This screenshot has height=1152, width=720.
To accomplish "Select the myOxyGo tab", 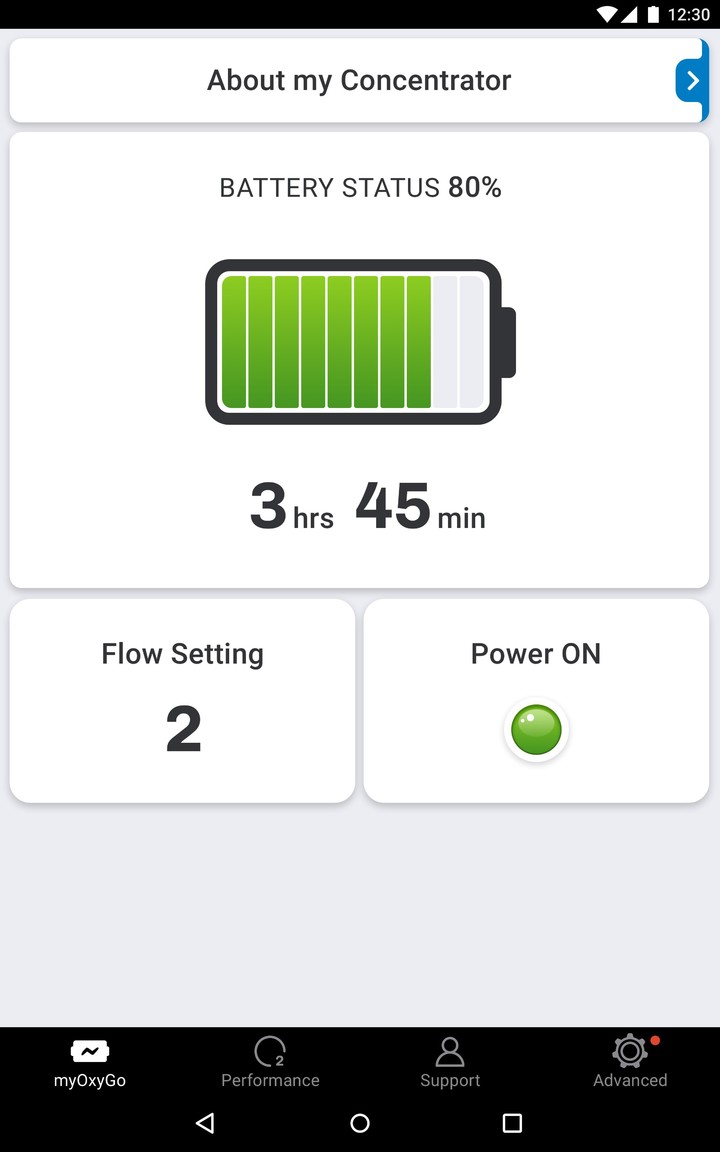I will 90,1062.
